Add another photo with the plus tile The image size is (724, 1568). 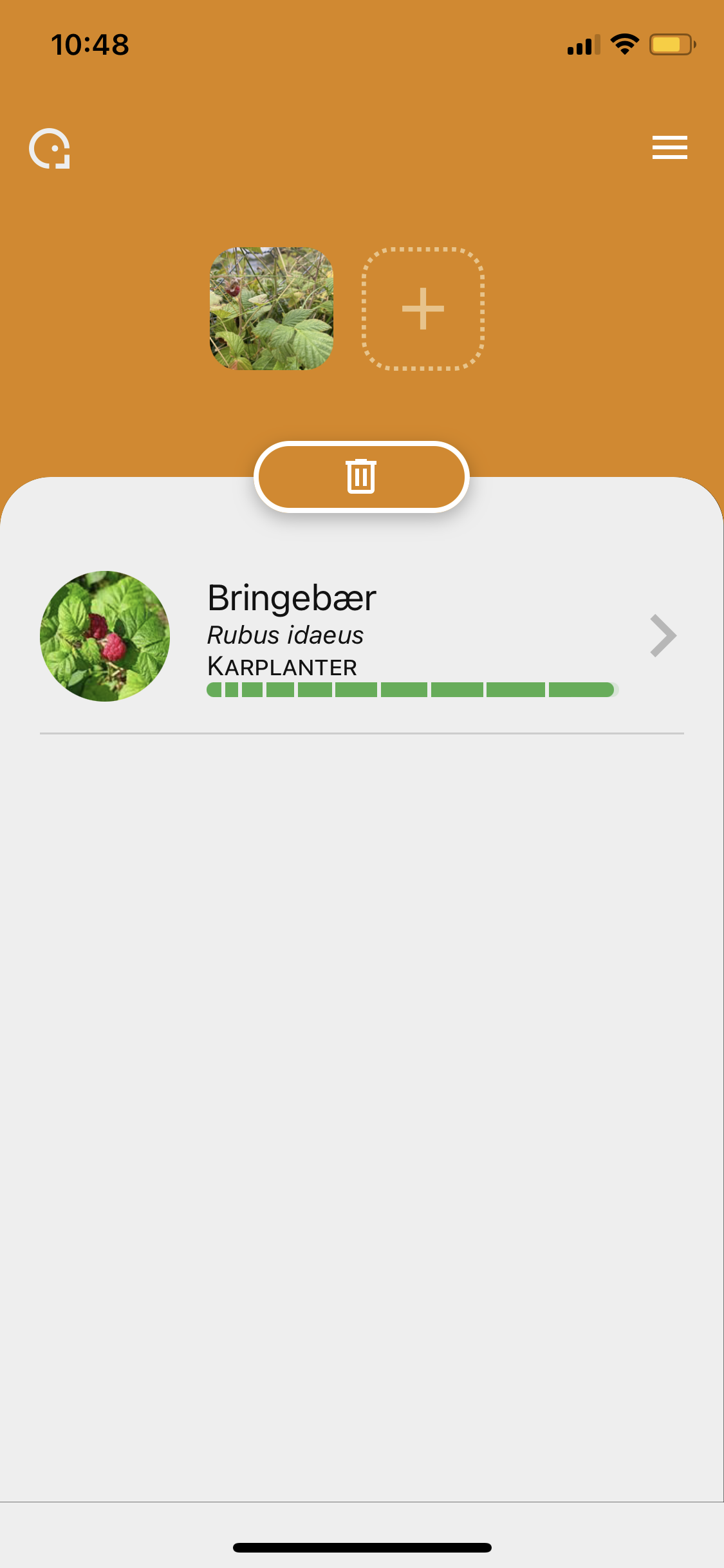tap(423, 308)
